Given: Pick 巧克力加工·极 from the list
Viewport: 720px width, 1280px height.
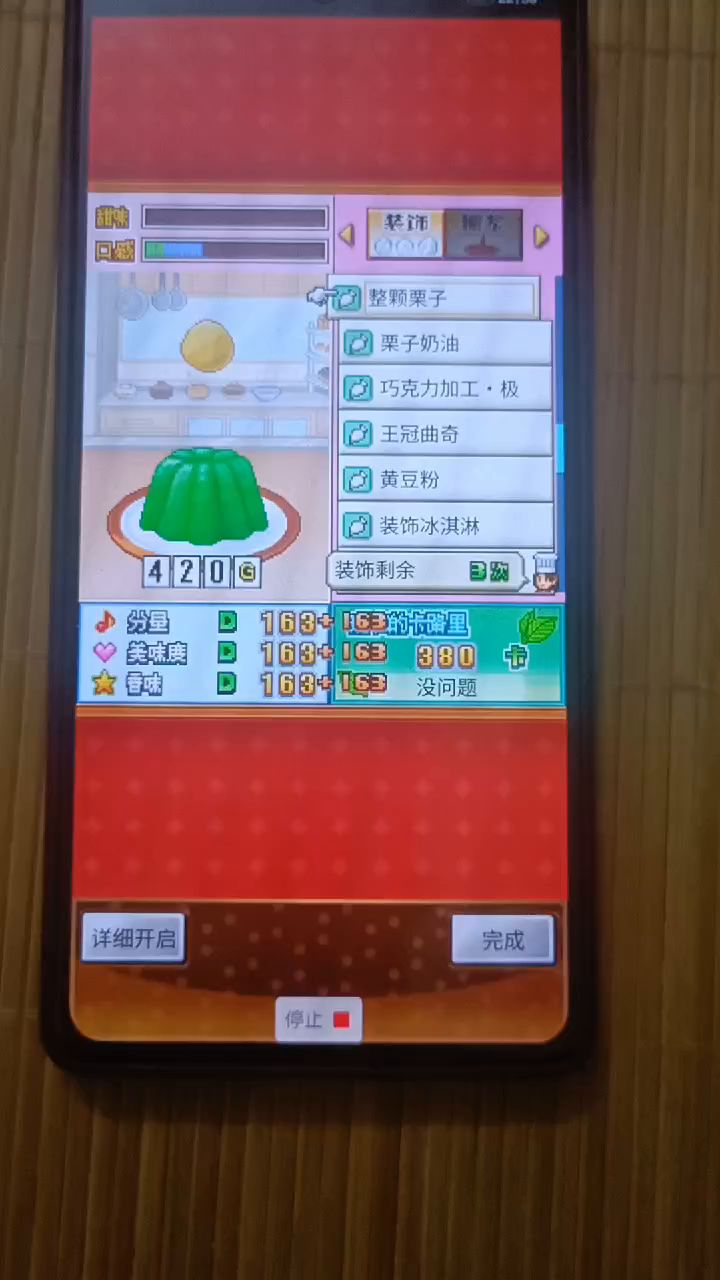Looking at the screenshot, I should click(446, 389).
